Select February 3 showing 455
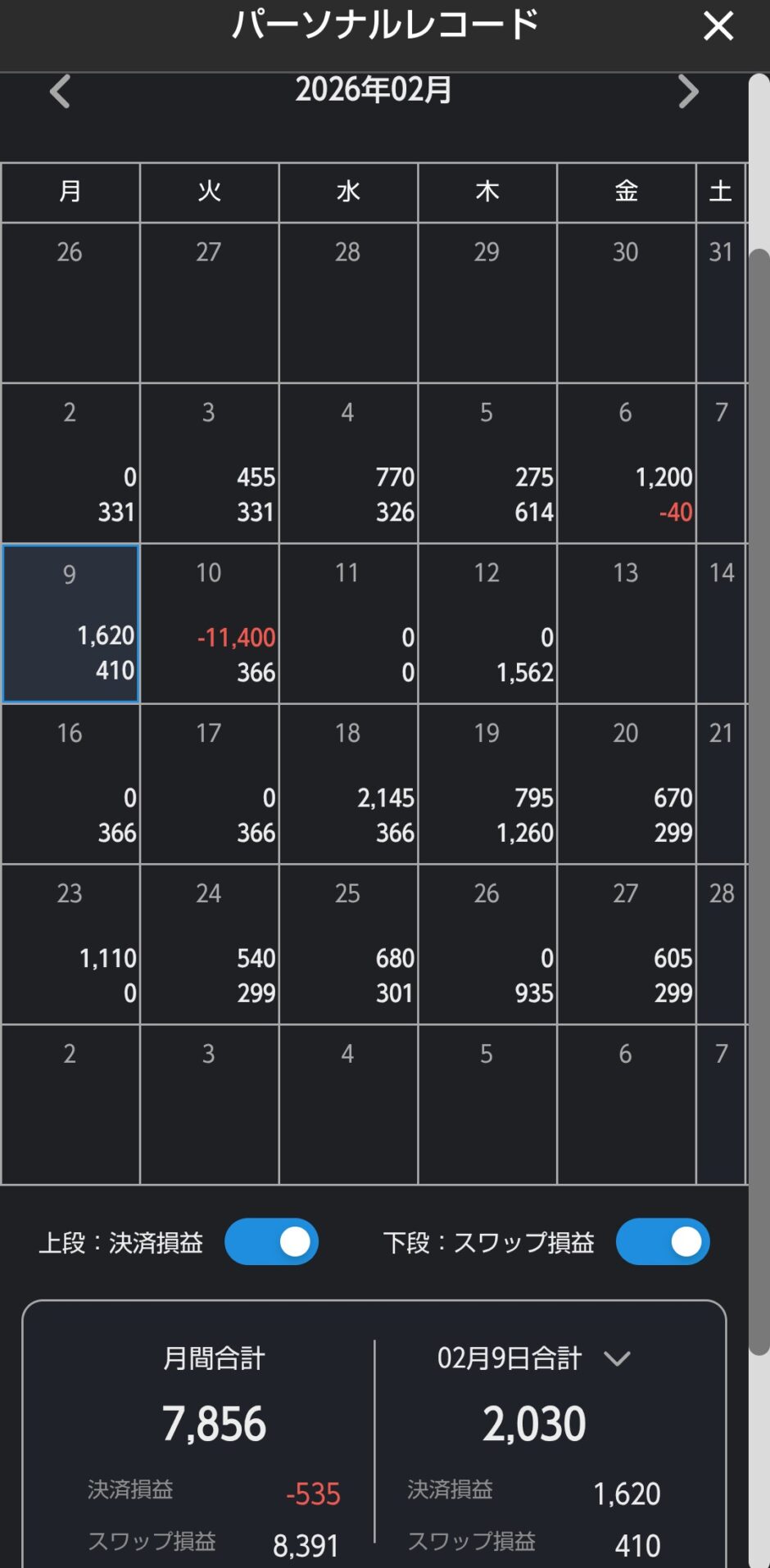 [x=210, y=463]
